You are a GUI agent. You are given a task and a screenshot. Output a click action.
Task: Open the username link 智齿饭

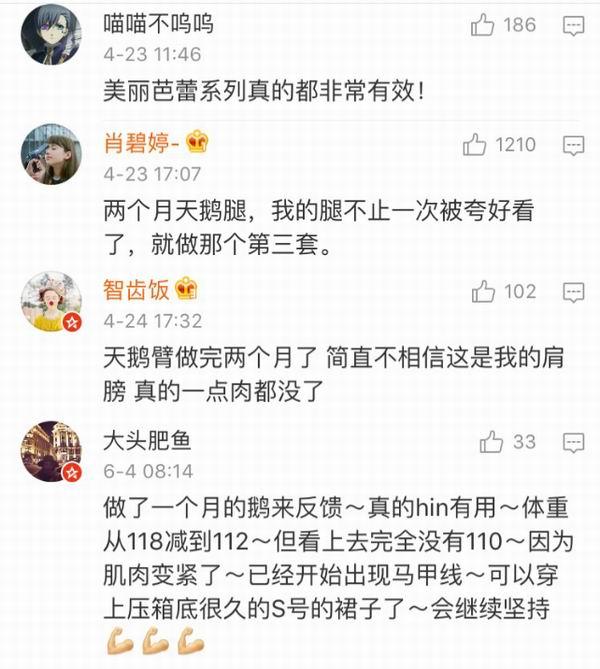[136, 291]
